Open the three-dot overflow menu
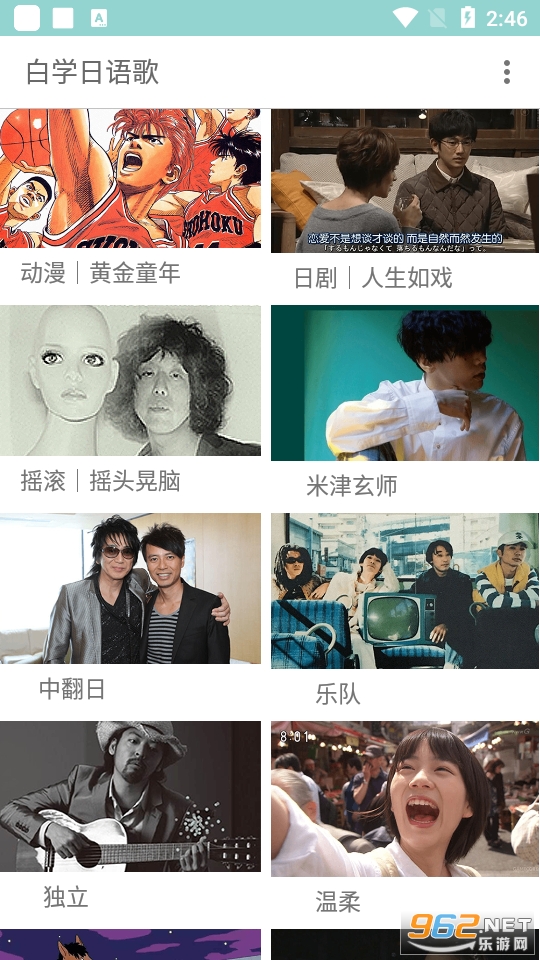 pos(506,72)
